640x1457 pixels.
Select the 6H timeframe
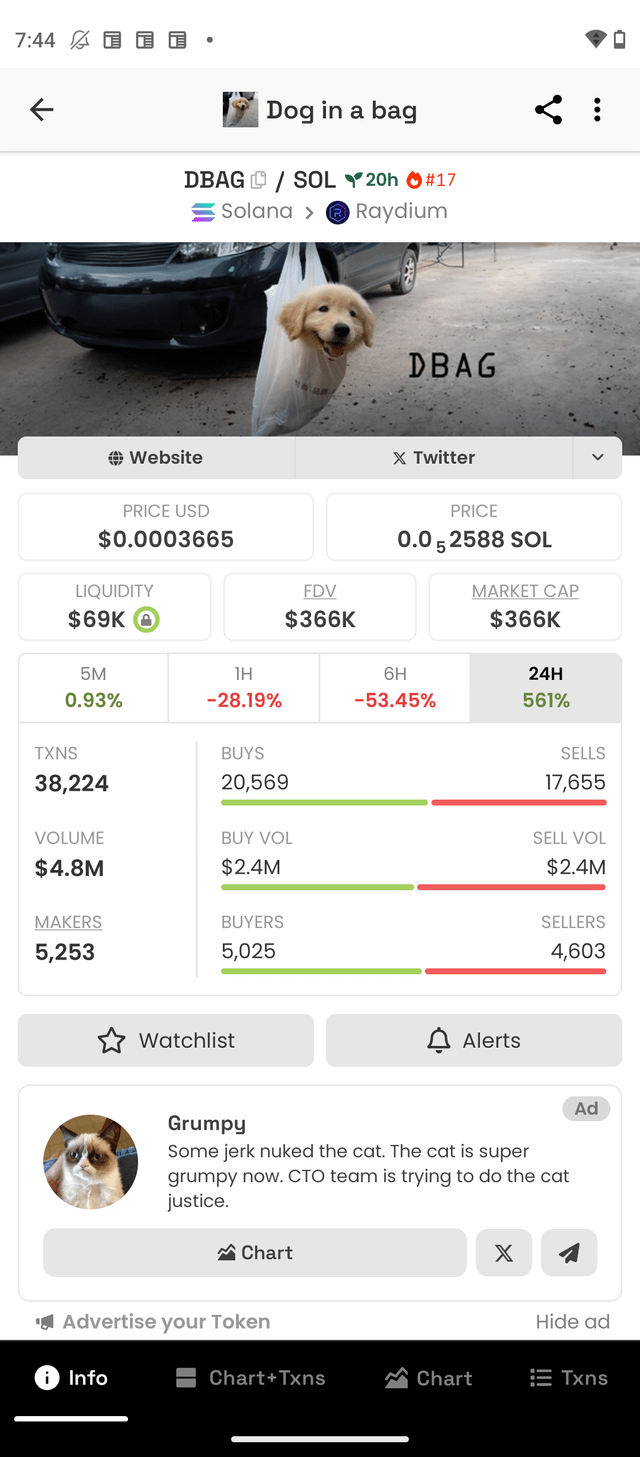(x=395, y=687)
